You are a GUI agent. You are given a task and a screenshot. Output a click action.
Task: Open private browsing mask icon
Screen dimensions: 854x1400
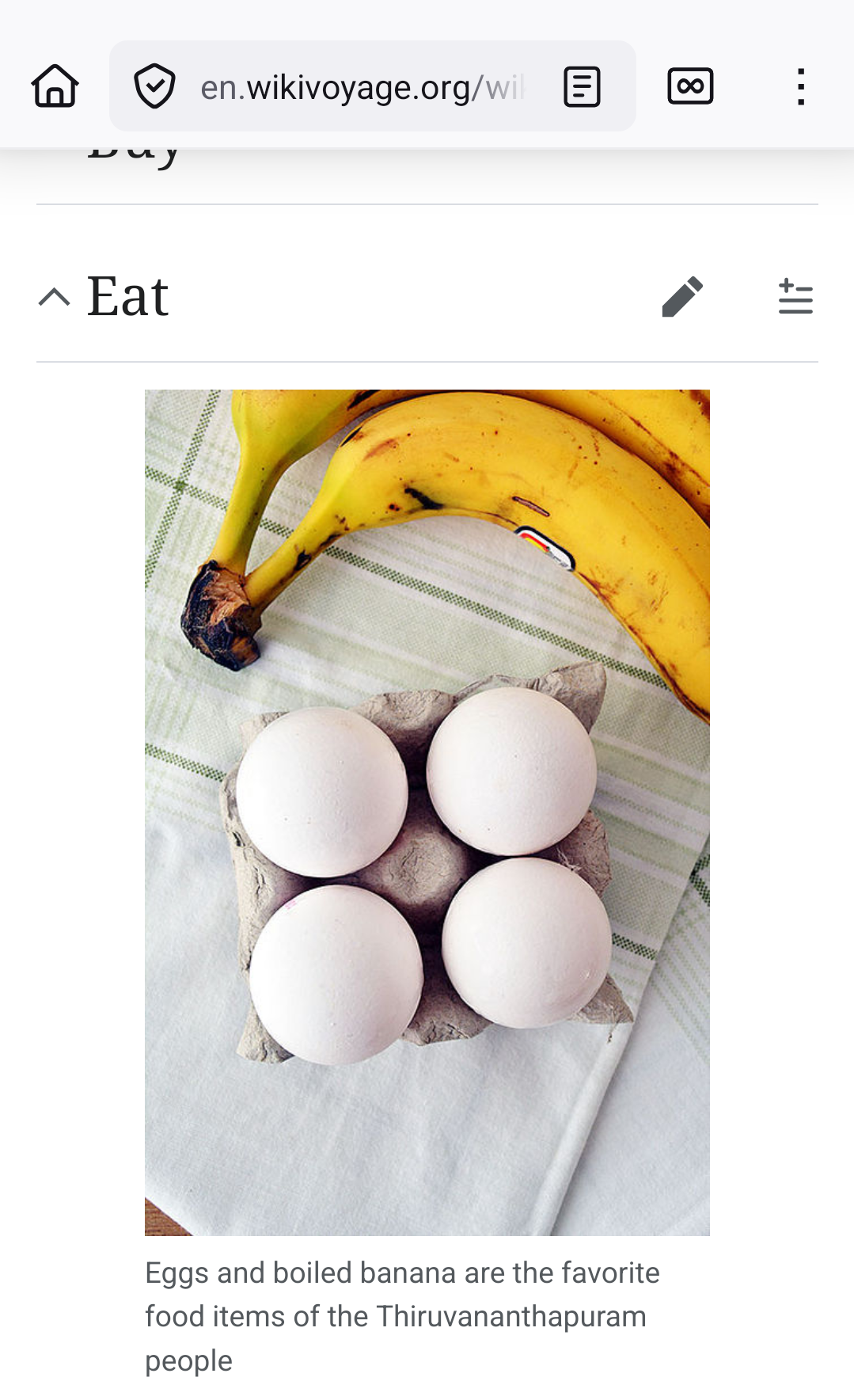click(x=690, y=86)
